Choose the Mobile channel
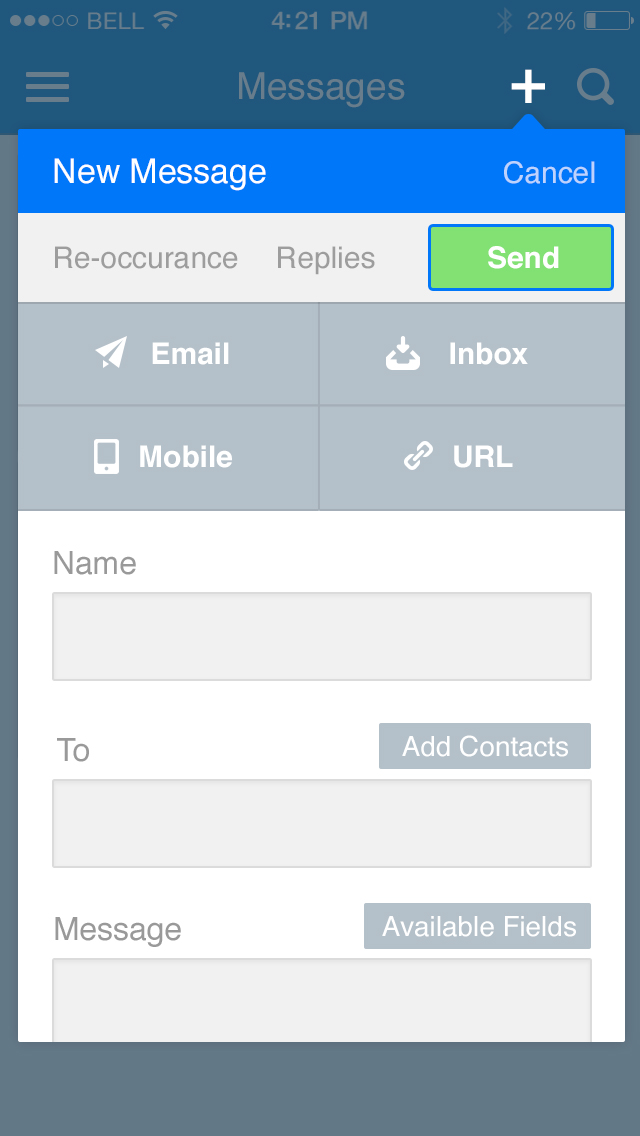The image size is (640, 1136). [168, 458]
